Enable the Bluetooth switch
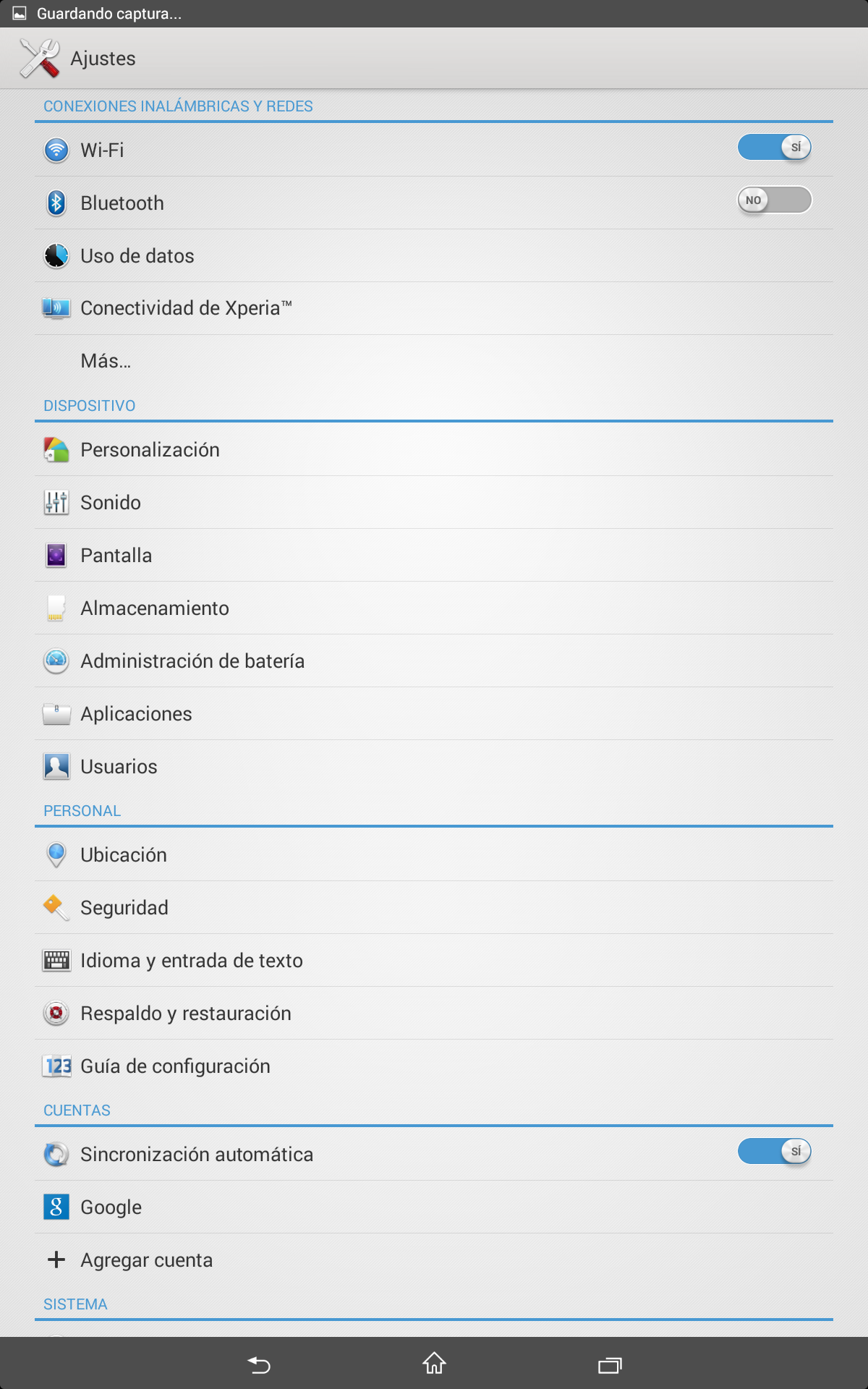This screenshot has height=1389, width=868. (774, 200)
